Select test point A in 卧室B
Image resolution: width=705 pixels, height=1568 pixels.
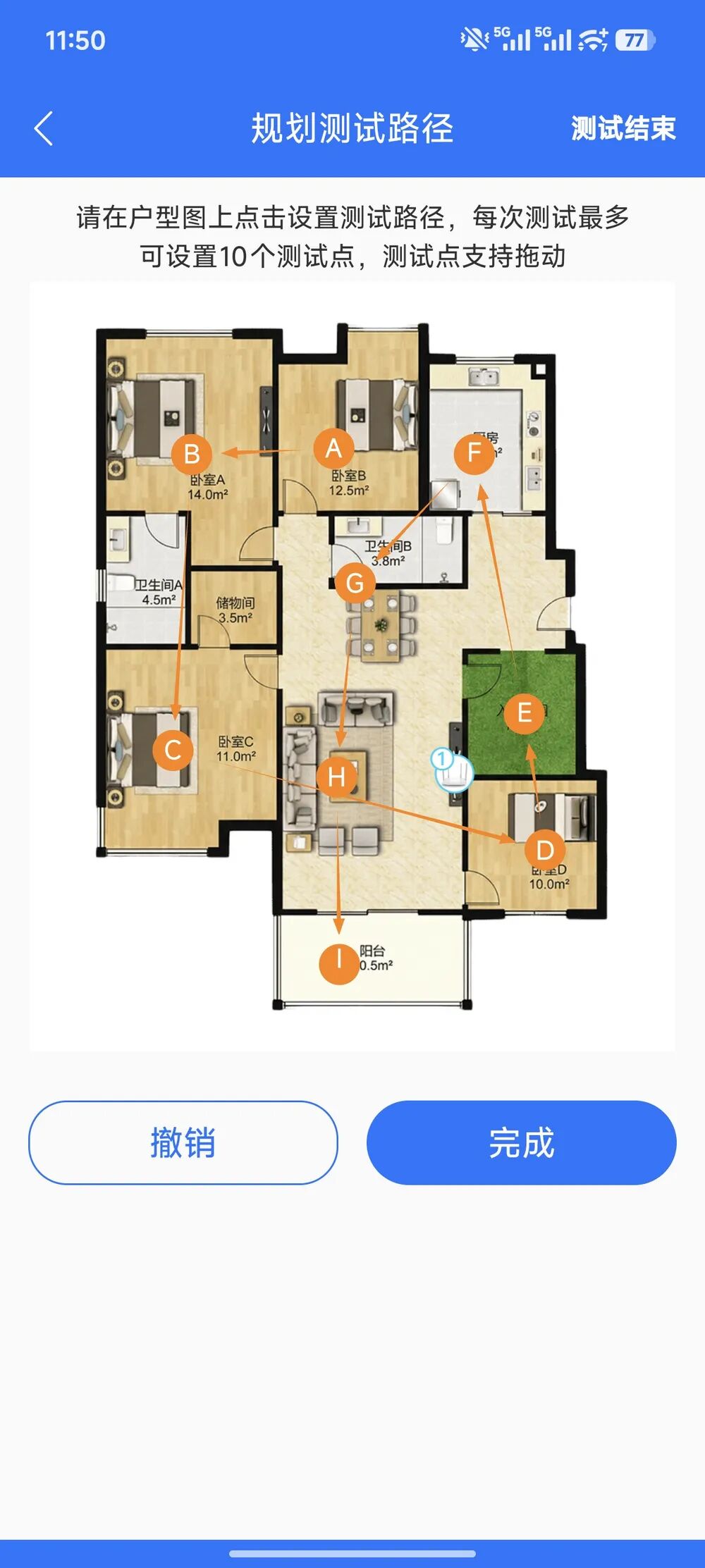334,449
